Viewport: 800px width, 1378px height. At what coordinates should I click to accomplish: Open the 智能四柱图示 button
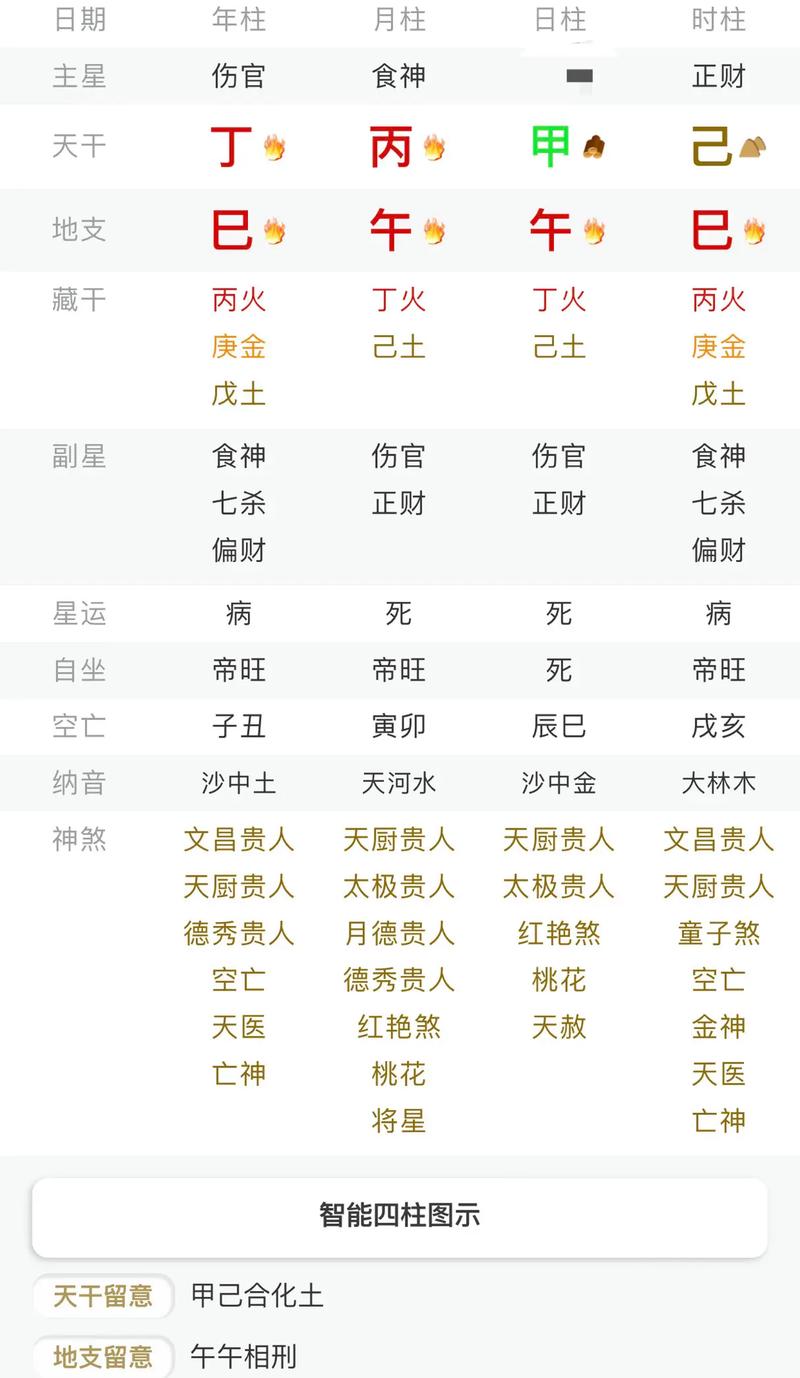(x=400, y=1216)
